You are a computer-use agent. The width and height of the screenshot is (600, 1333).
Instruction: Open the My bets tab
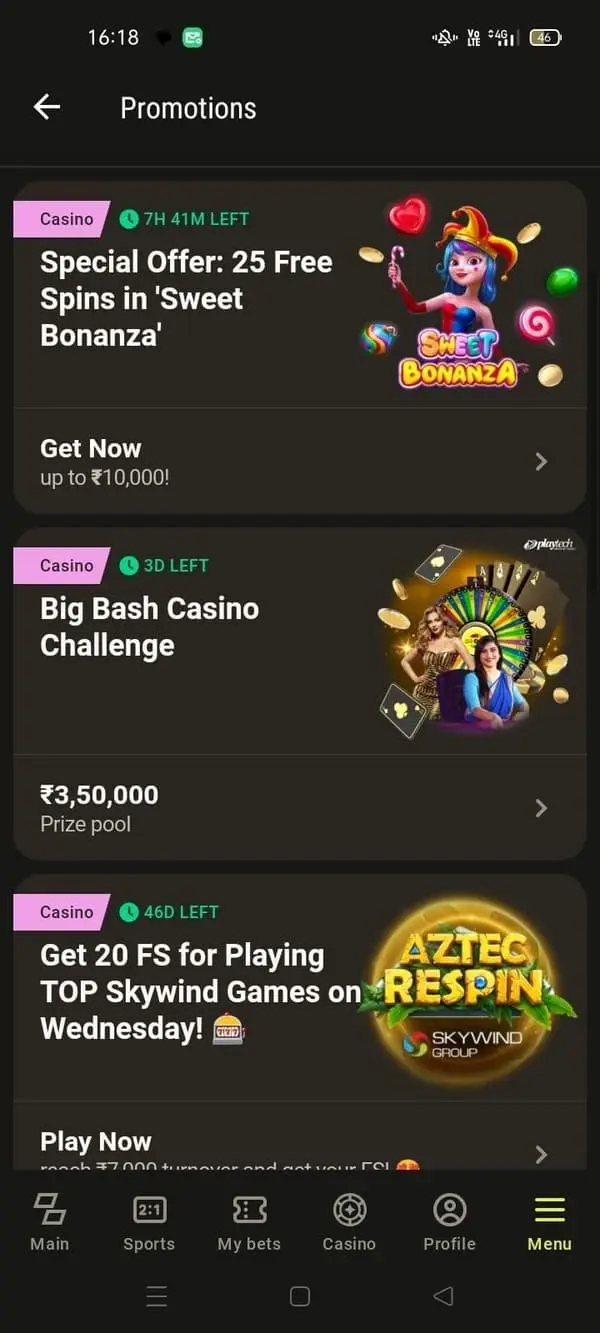[249, 1222]
